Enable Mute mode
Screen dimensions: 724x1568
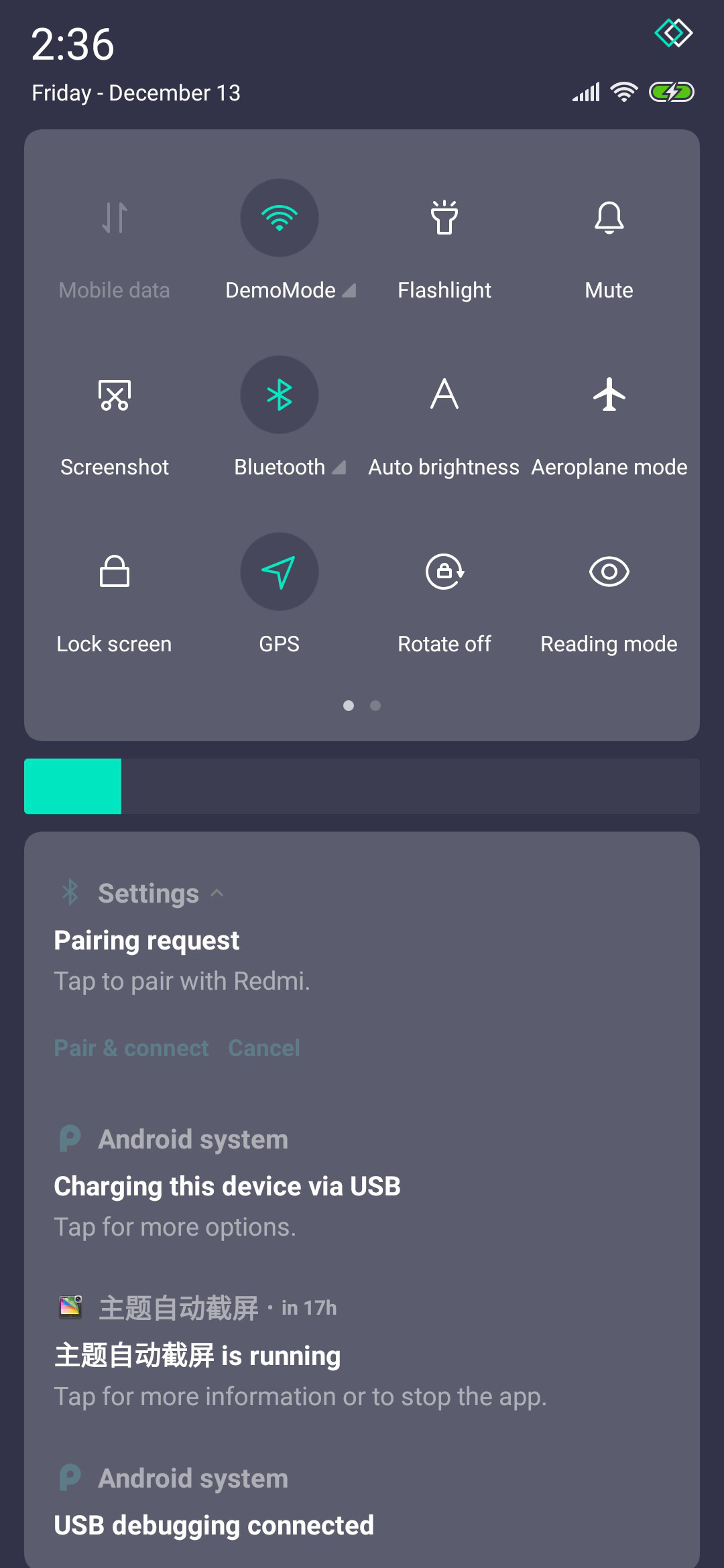click(x=609, y=218)
